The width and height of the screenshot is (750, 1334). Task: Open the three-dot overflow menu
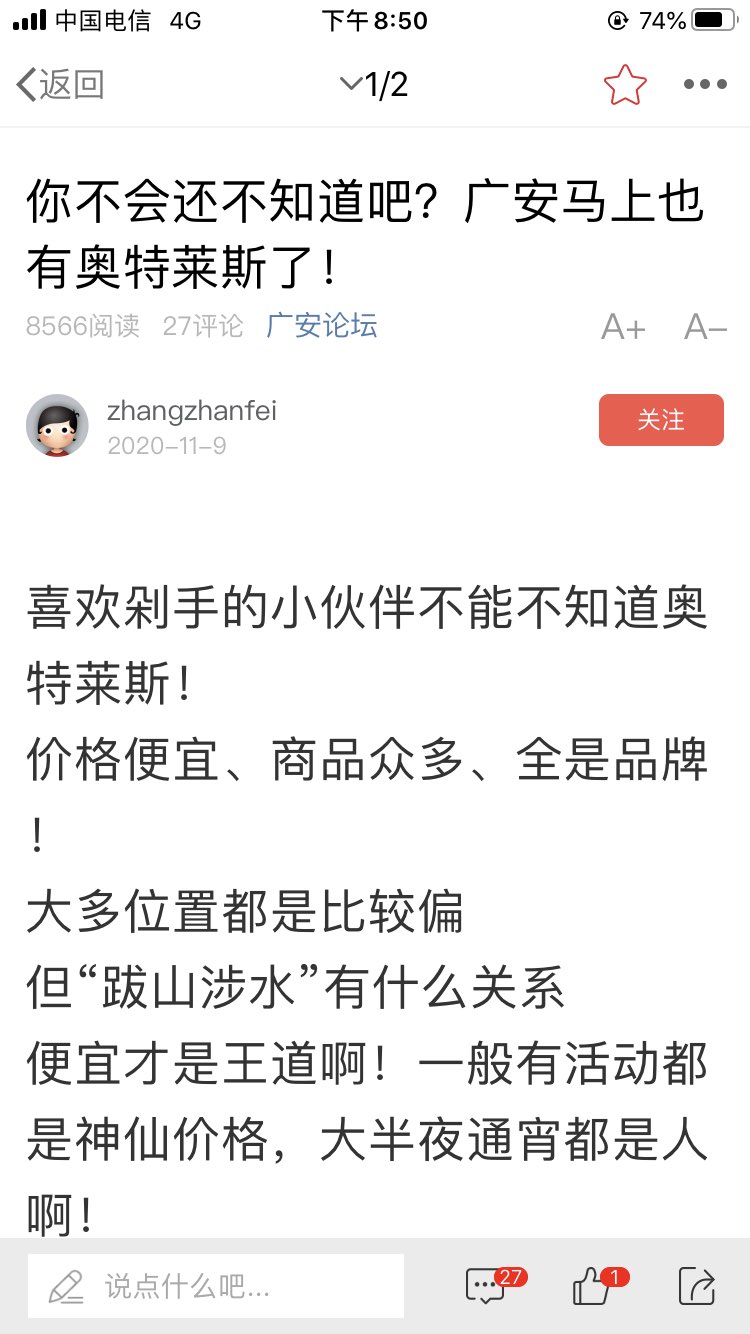coord(705,85)
